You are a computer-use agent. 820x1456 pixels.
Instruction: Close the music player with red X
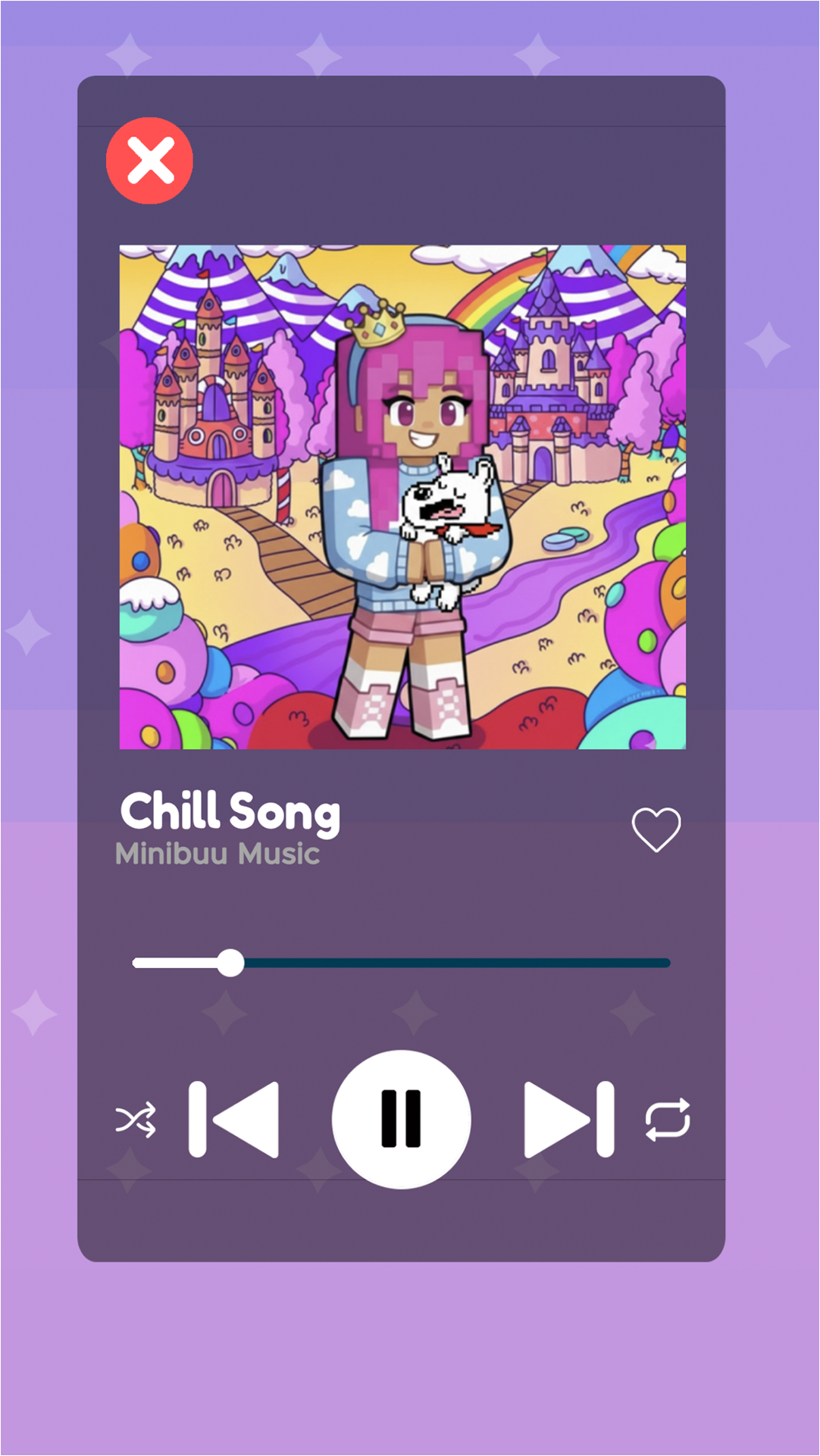pyautogui.click(x=149, y=161)
